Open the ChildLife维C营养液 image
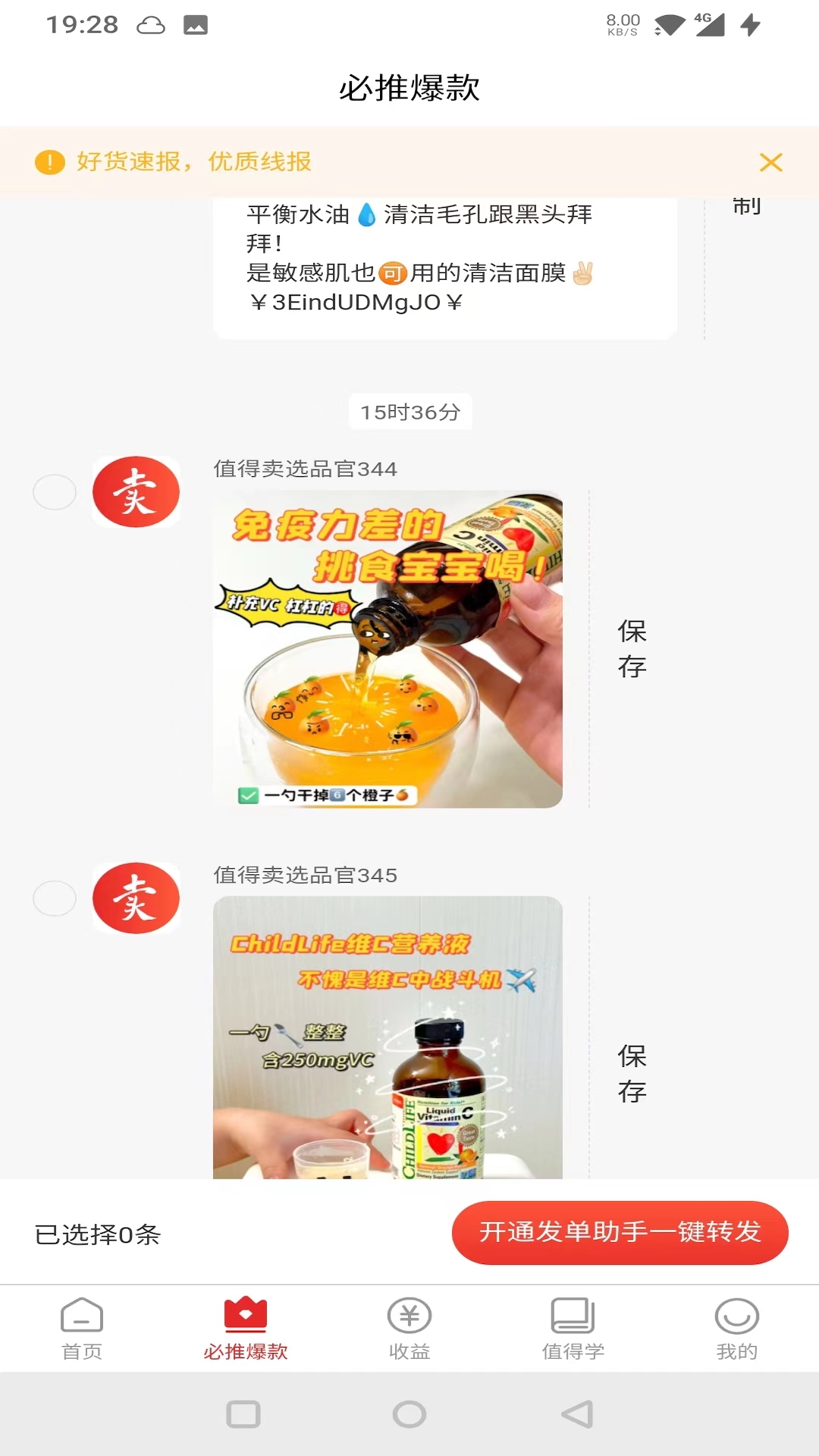 388,1037
